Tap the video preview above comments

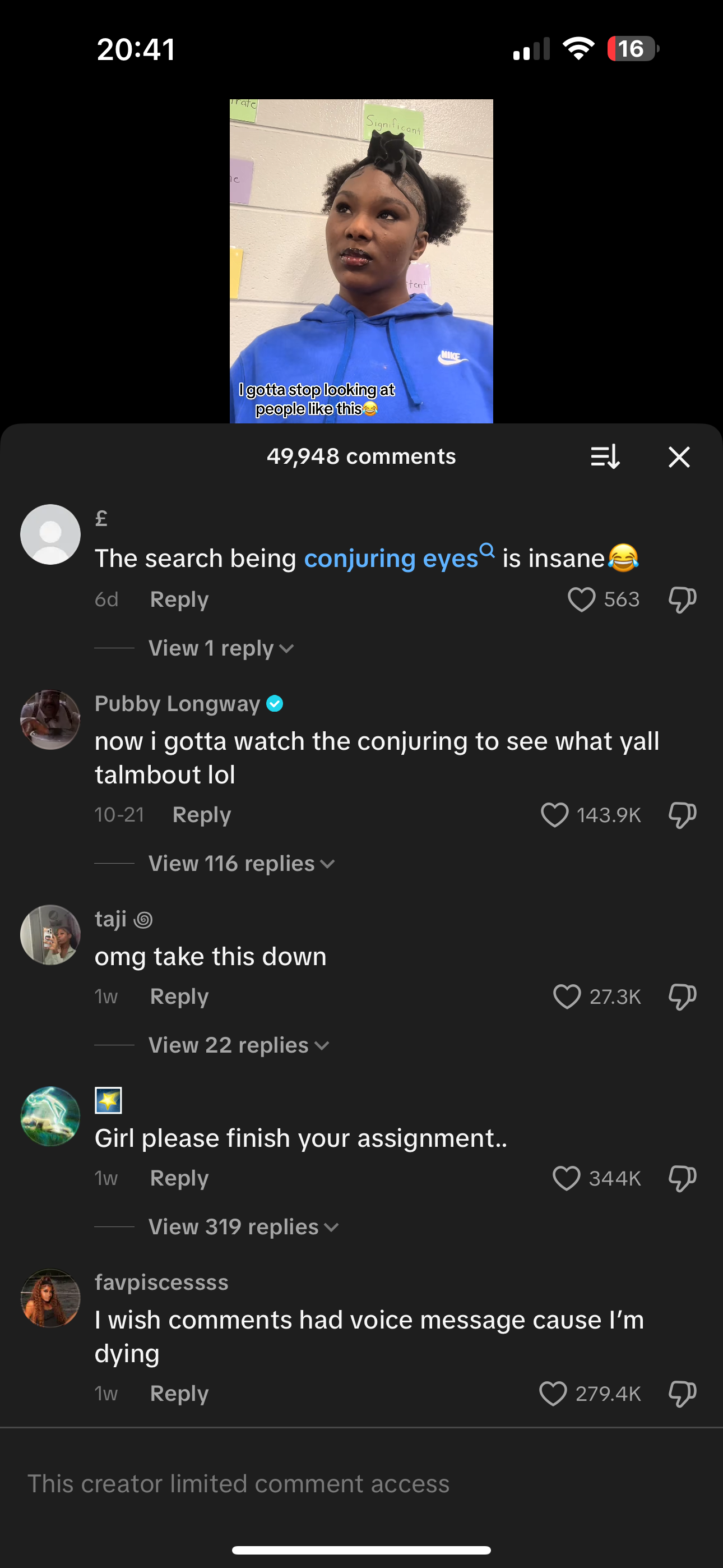click(x=361, y=261)
